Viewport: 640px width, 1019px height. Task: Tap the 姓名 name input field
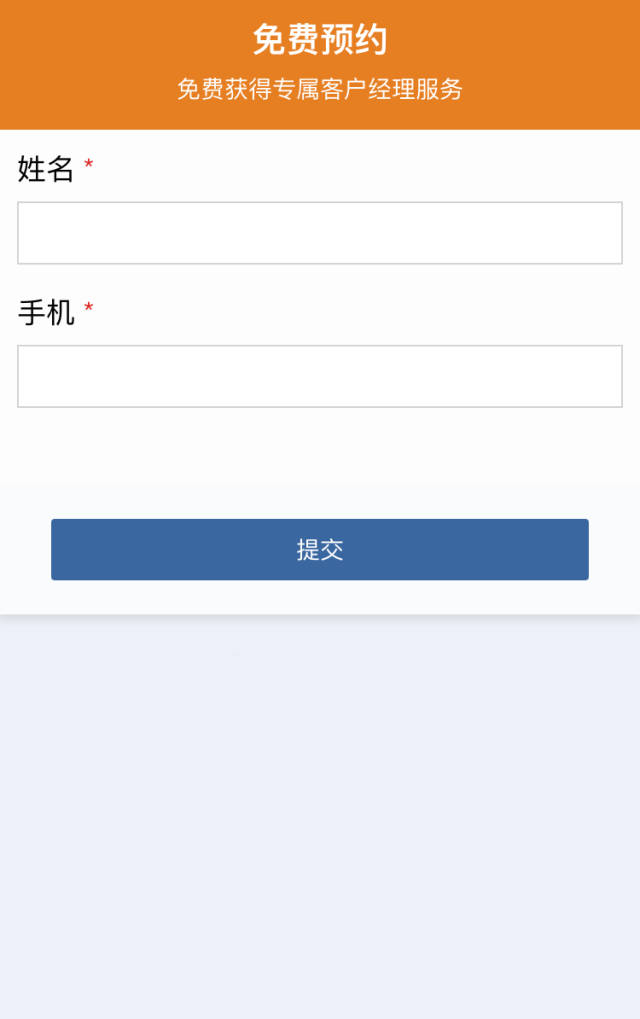320,233
